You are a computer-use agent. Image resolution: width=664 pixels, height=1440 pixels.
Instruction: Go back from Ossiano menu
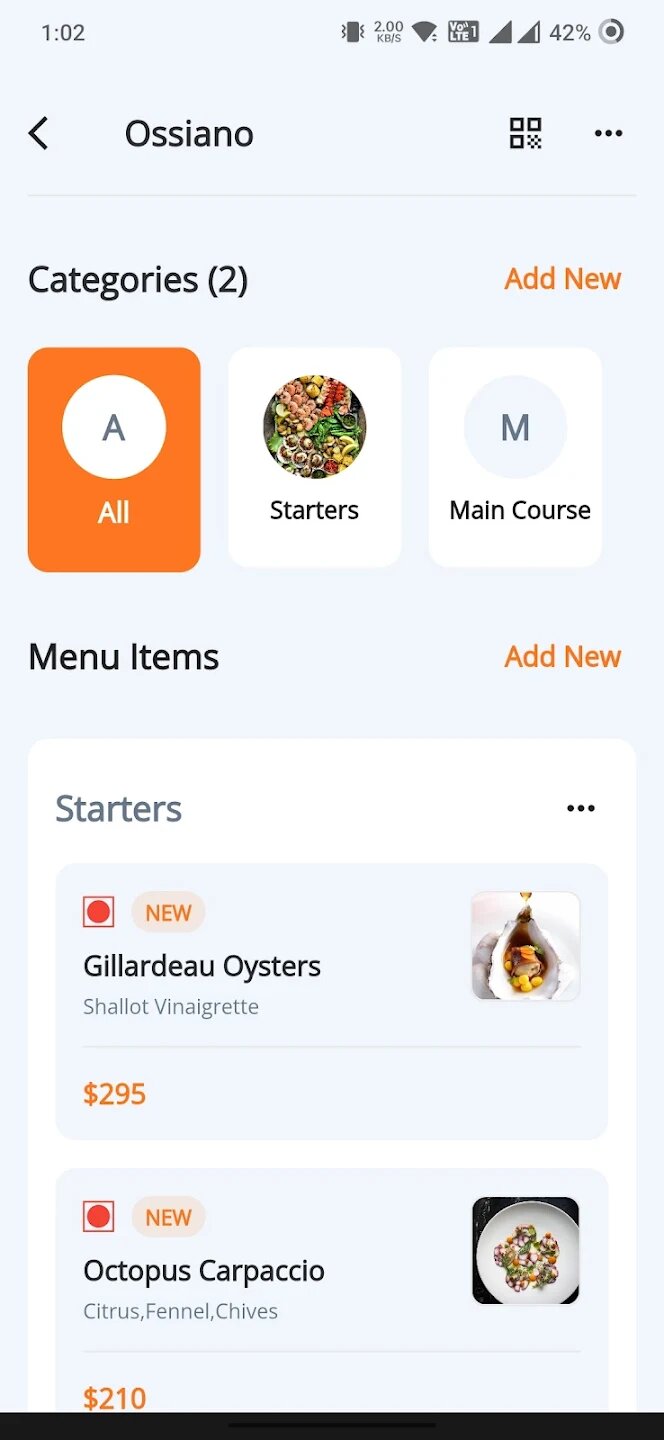click(x=39, y=133)
